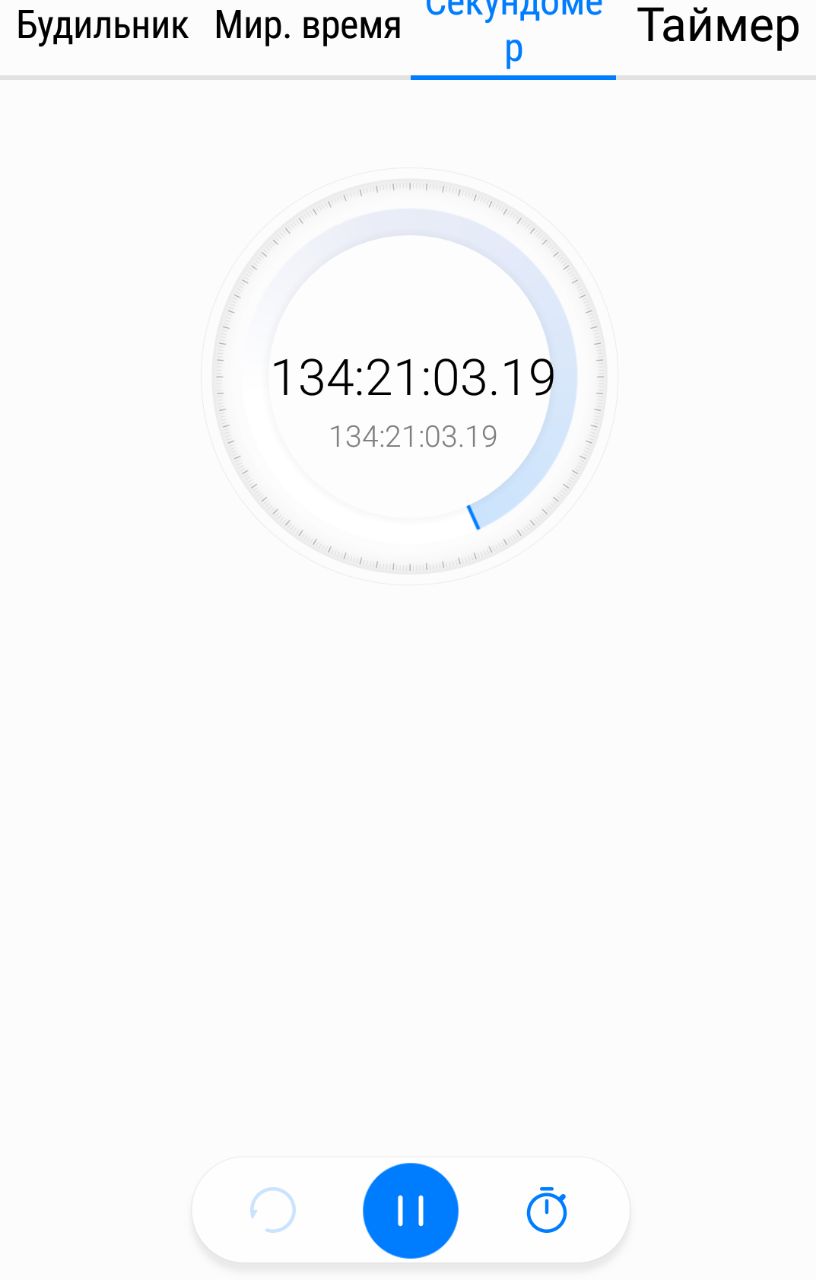
Task: Go to the Таймер tab
Action: pyautogui.click(x=718, y=27)
